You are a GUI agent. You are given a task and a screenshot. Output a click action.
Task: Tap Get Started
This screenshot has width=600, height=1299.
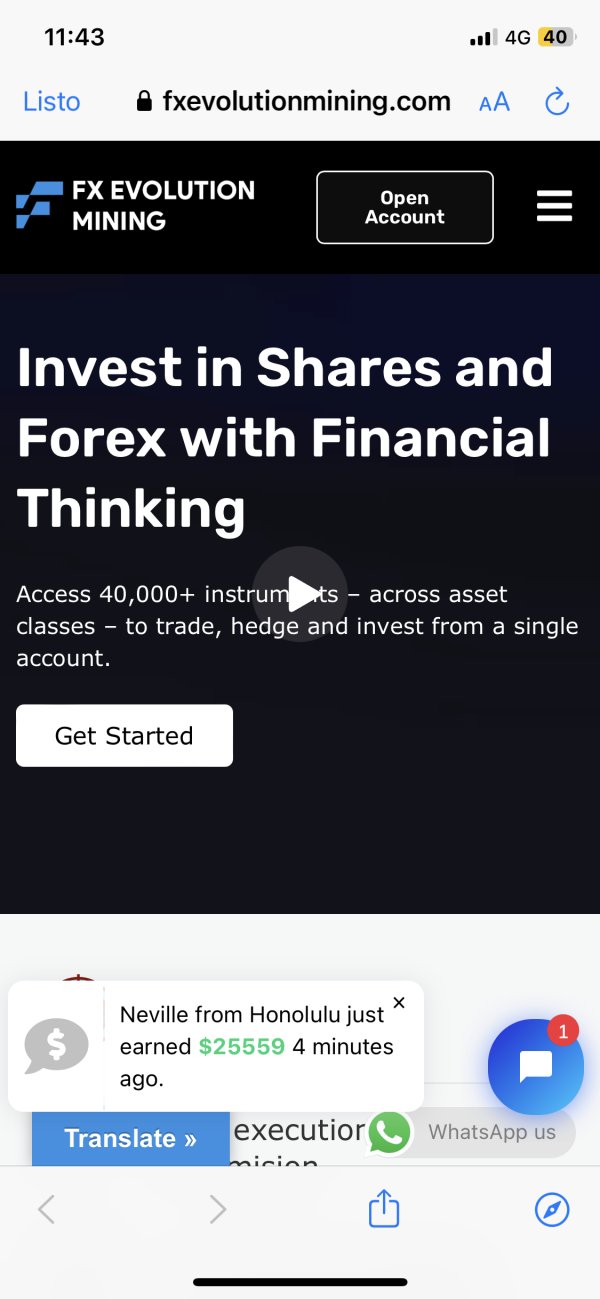pos(124,736)
